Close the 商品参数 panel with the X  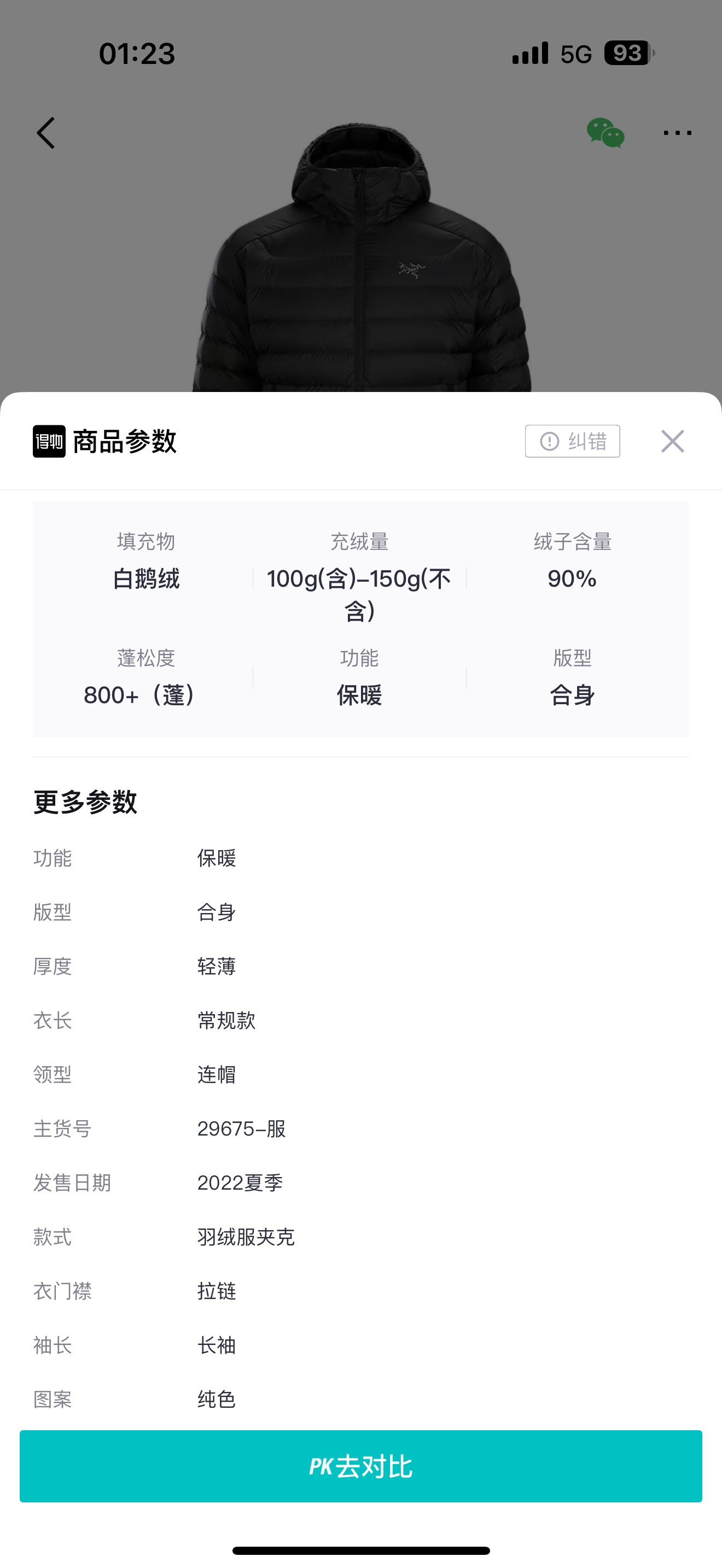[672, 441]
